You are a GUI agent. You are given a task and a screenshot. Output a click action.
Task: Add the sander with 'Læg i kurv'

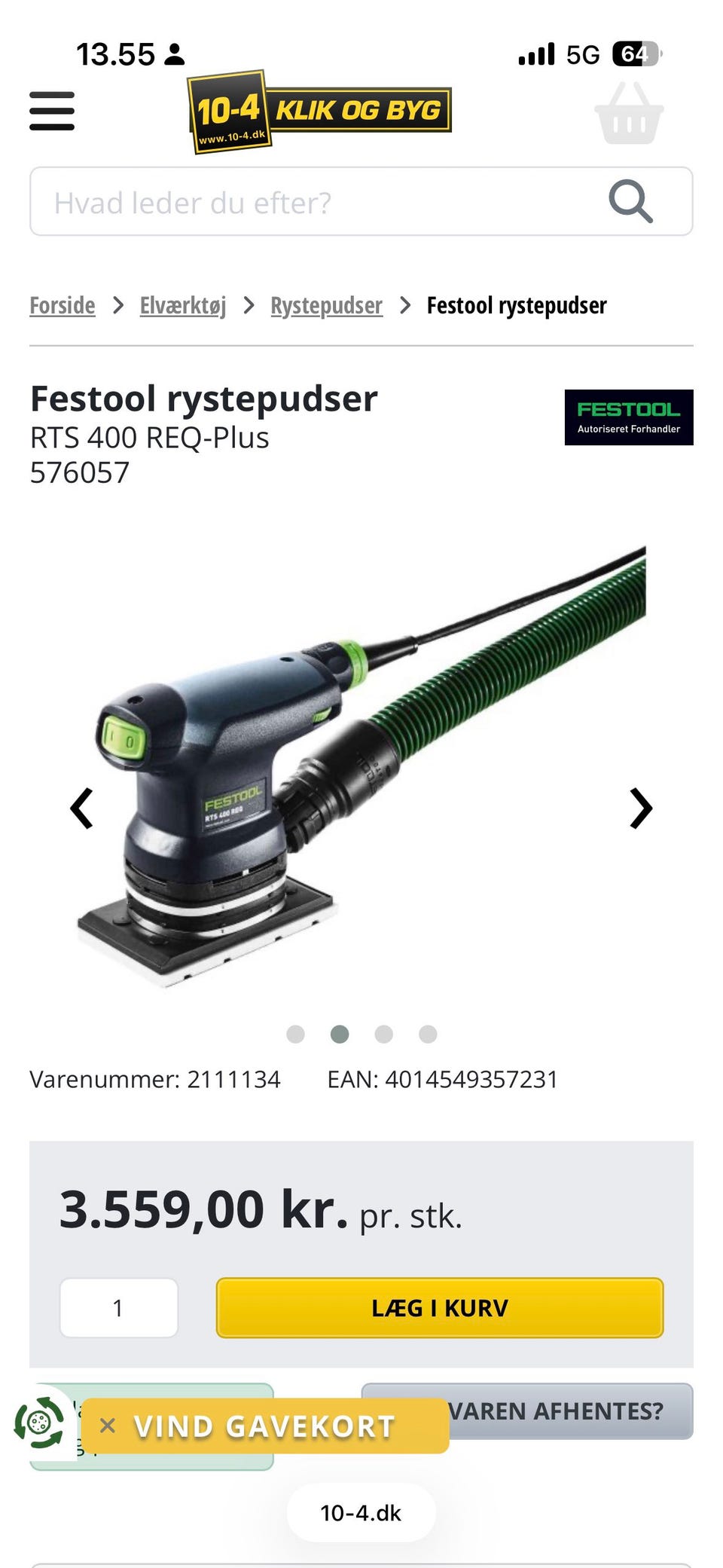440,1307
